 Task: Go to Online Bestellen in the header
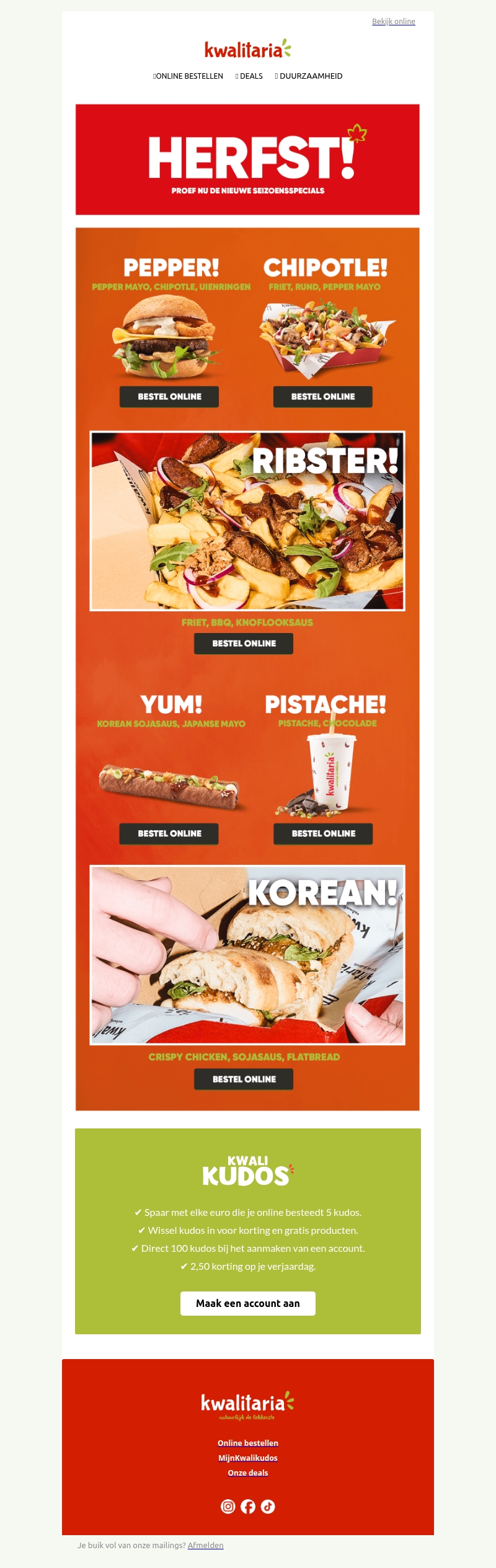[188, 76]
